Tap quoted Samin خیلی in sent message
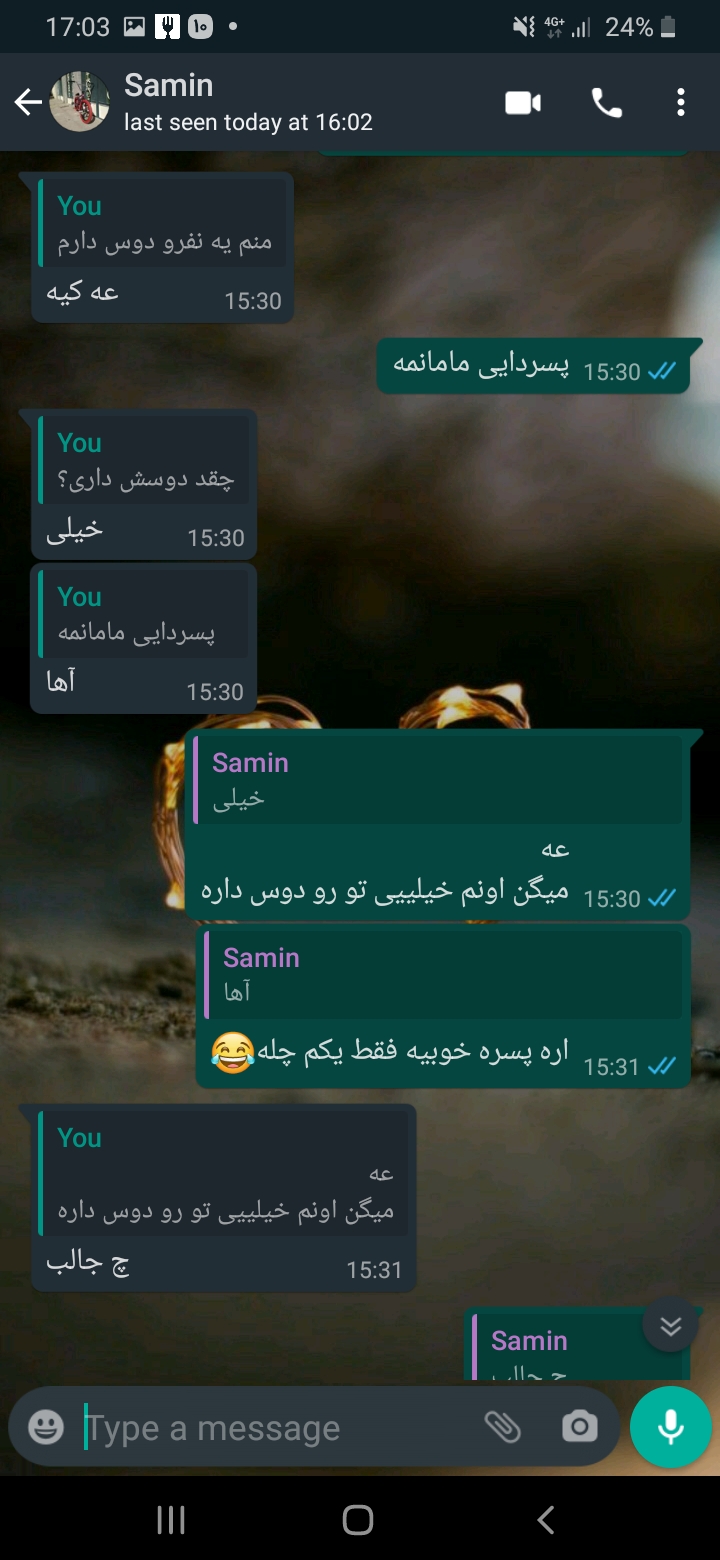Screen dimensions: 720x1560 [x=438, y=780]
